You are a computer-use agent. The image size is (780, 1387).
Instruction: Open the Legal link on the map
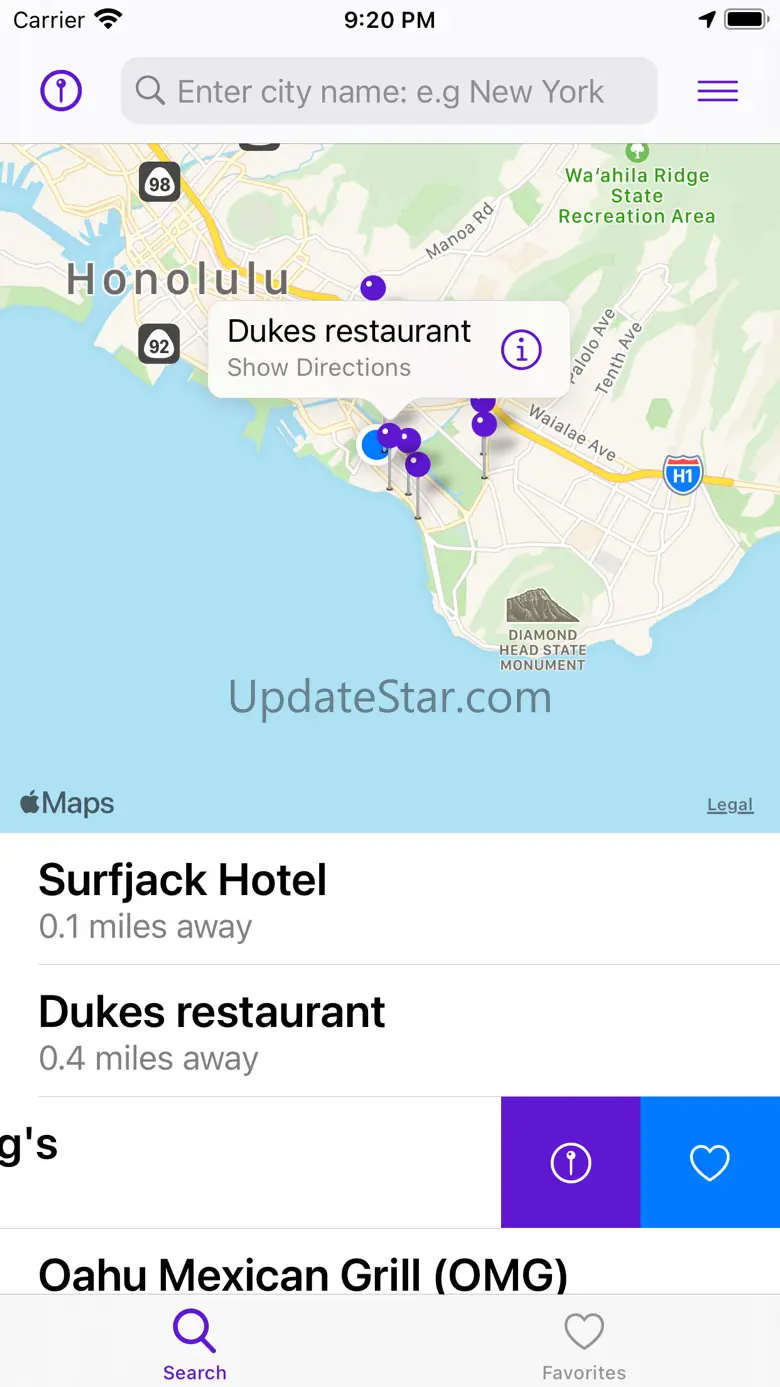tap(729, 805)
